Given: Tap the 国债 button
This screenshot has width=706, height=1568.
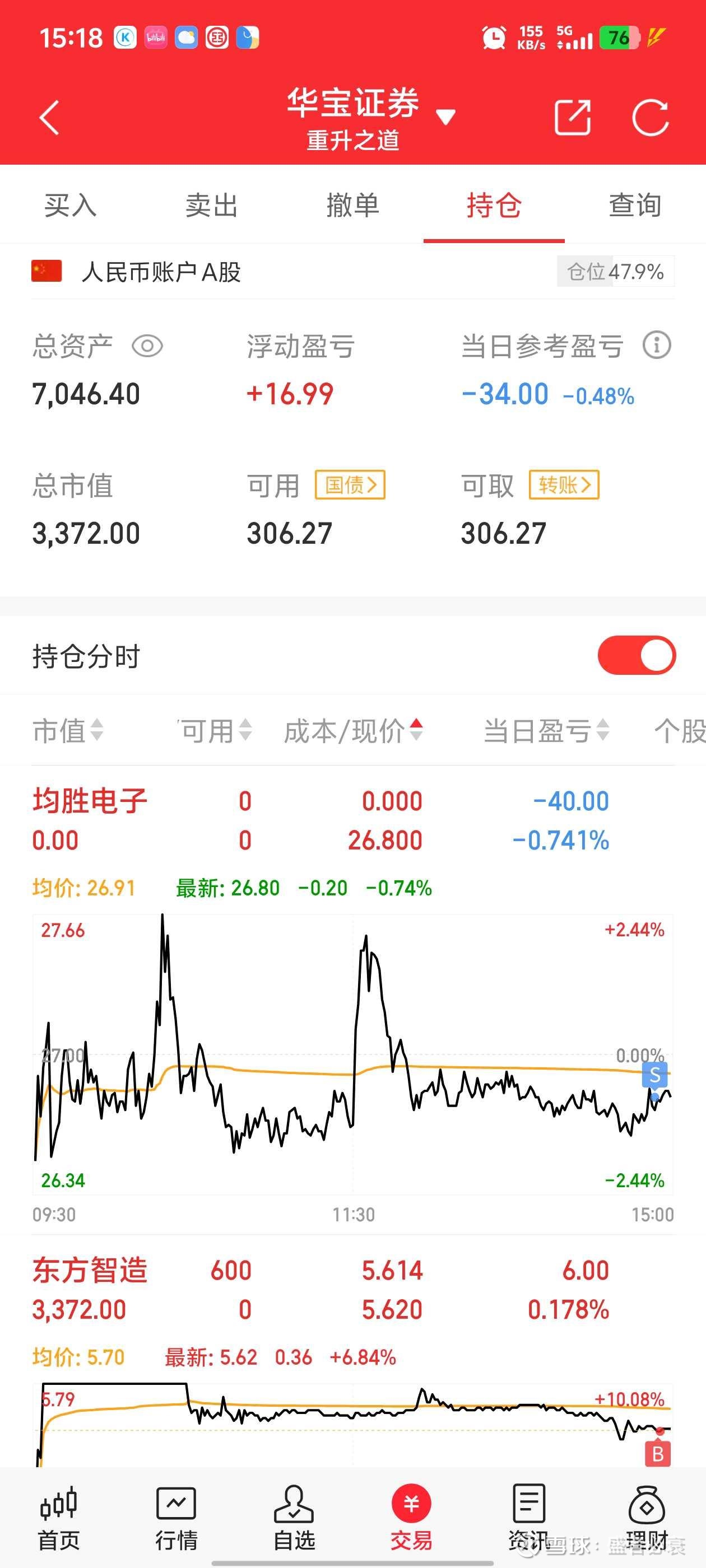Looking at the screenshot, I should coord(350,485).
